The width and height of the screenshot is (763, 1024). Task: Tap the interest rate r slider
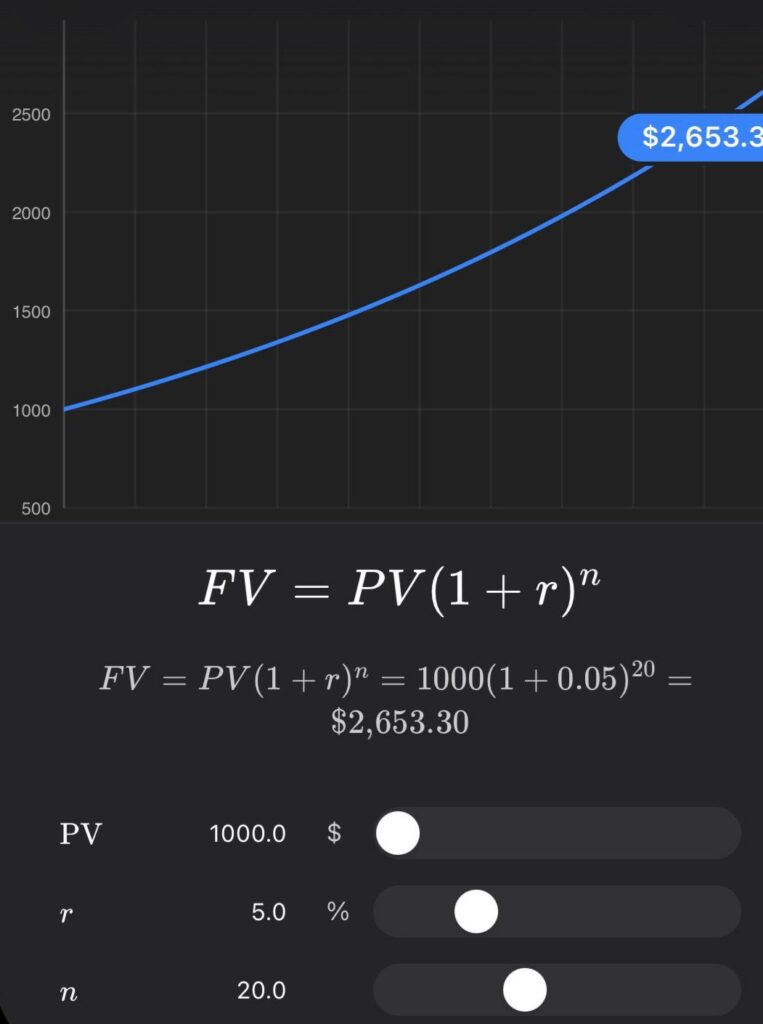557,911
